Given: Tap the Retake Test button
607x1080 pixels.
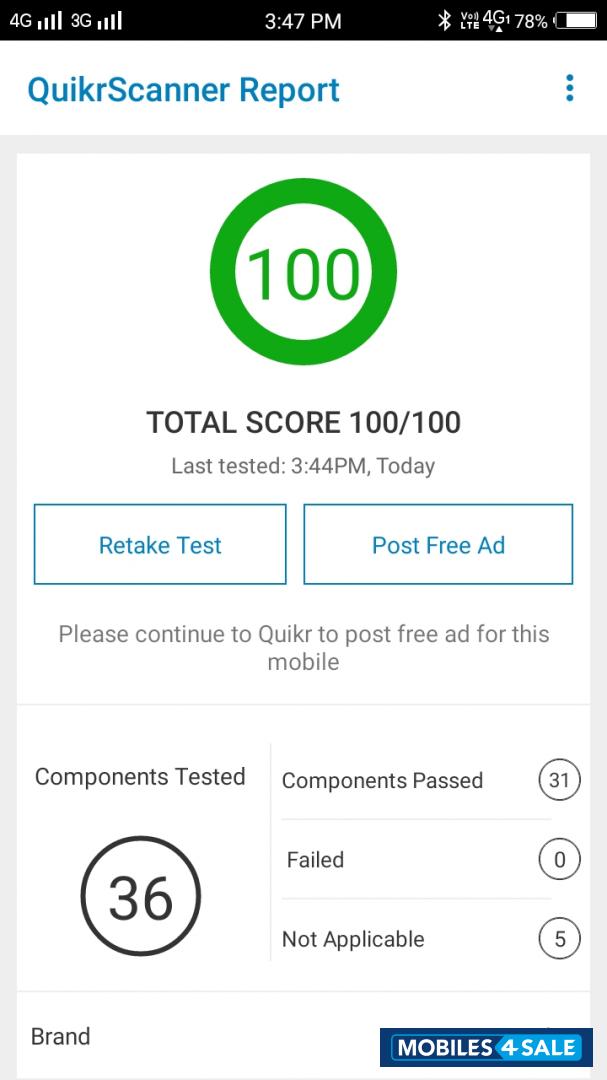Looking at the screenshot, I should click(x=160, y=545).
